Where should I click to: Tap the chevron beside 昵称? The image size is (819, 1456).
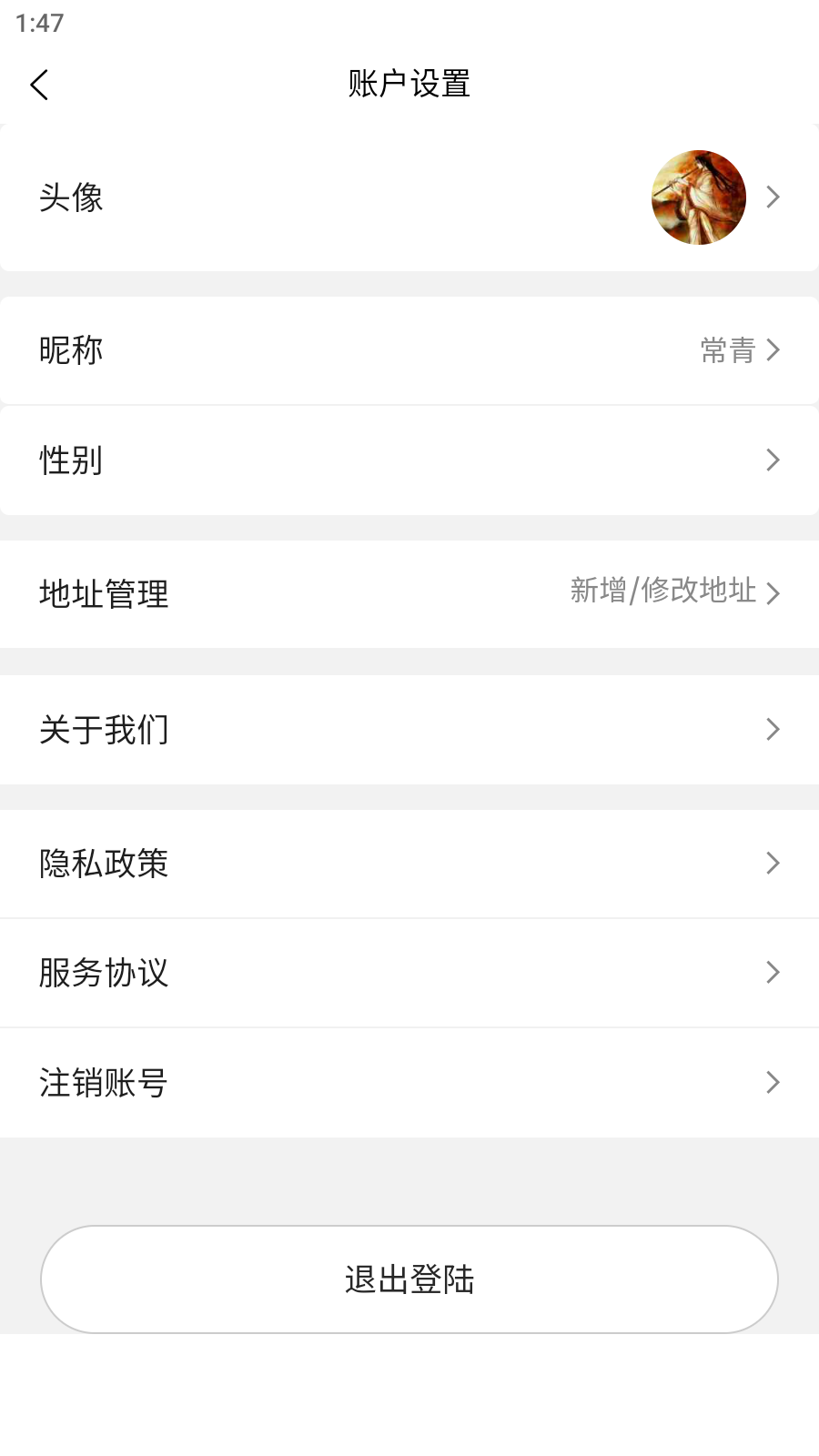click(773, 349)
